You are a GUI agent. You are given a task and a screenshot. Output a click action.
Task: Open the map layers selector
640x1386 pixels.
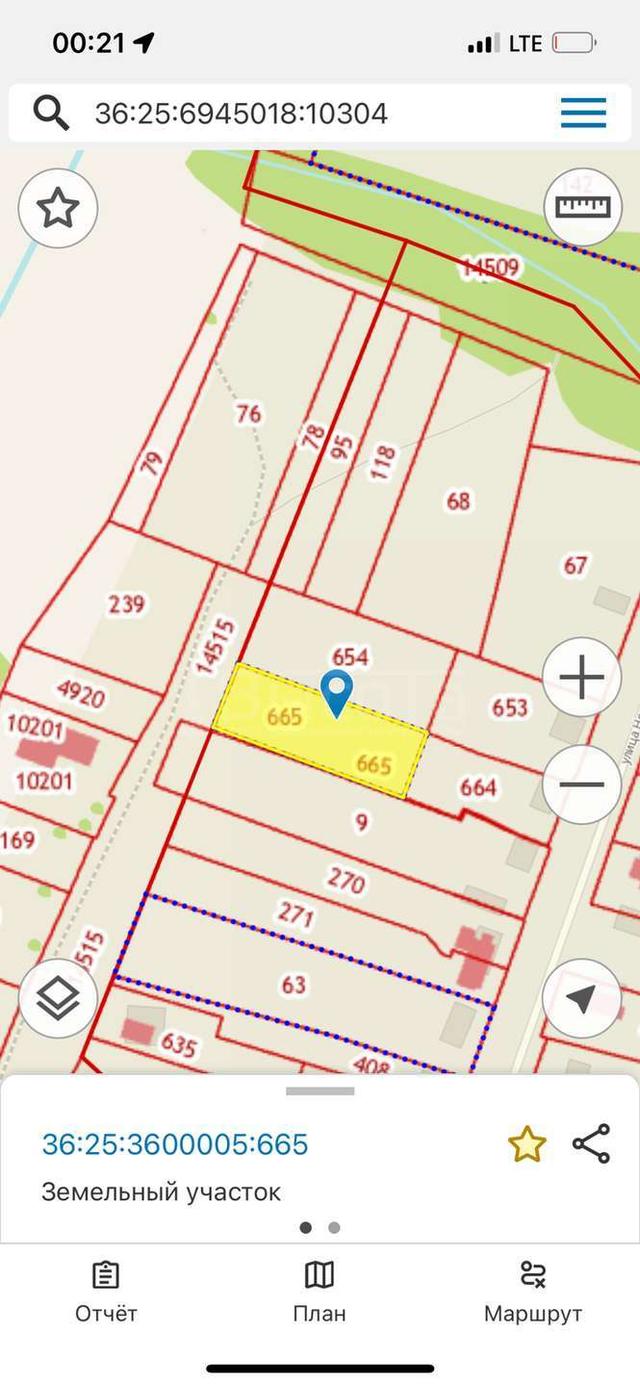(x=58, y=998)
